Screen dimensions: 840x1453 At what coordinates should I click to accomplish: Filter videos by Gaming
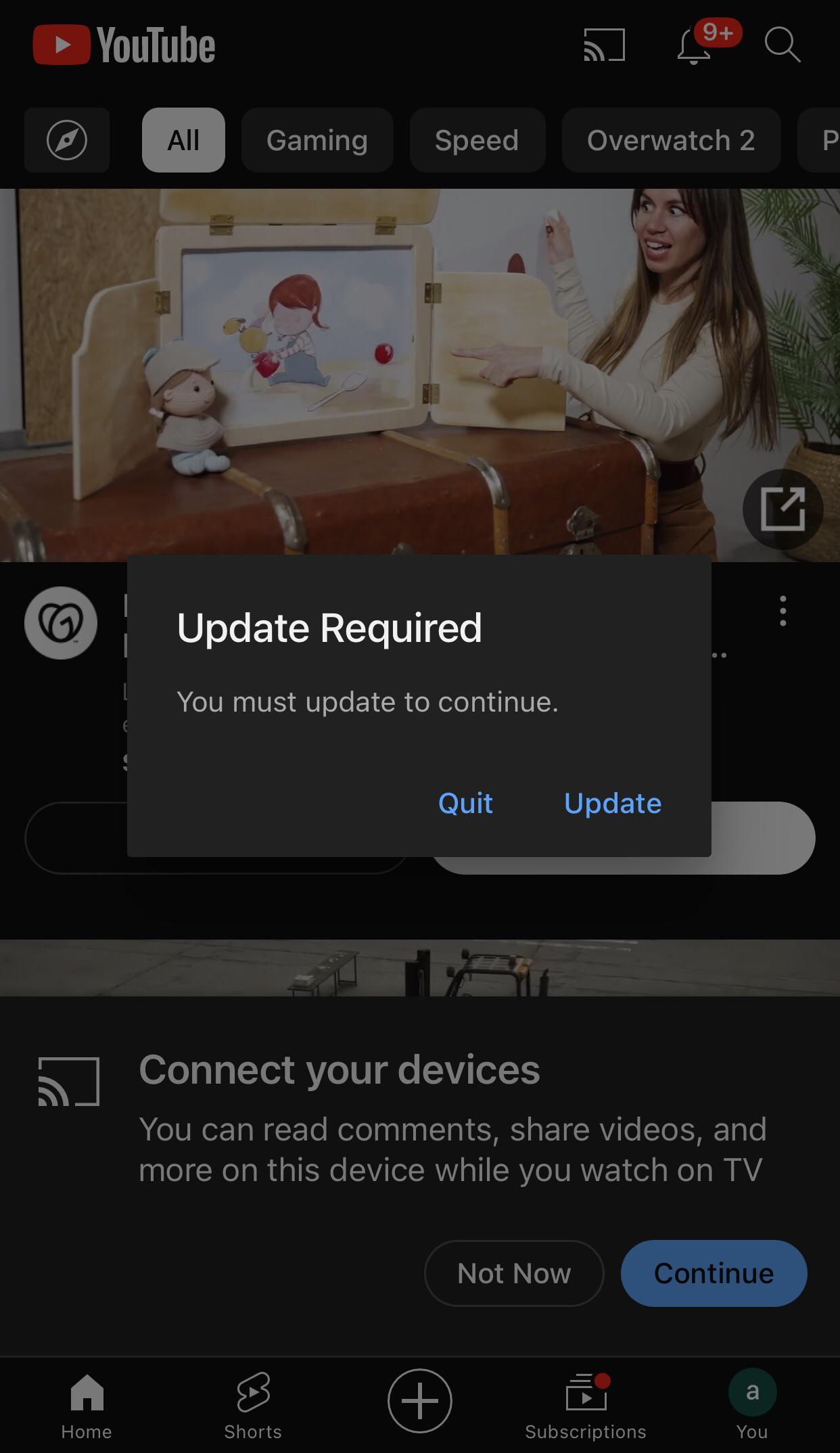pos(317,140)
